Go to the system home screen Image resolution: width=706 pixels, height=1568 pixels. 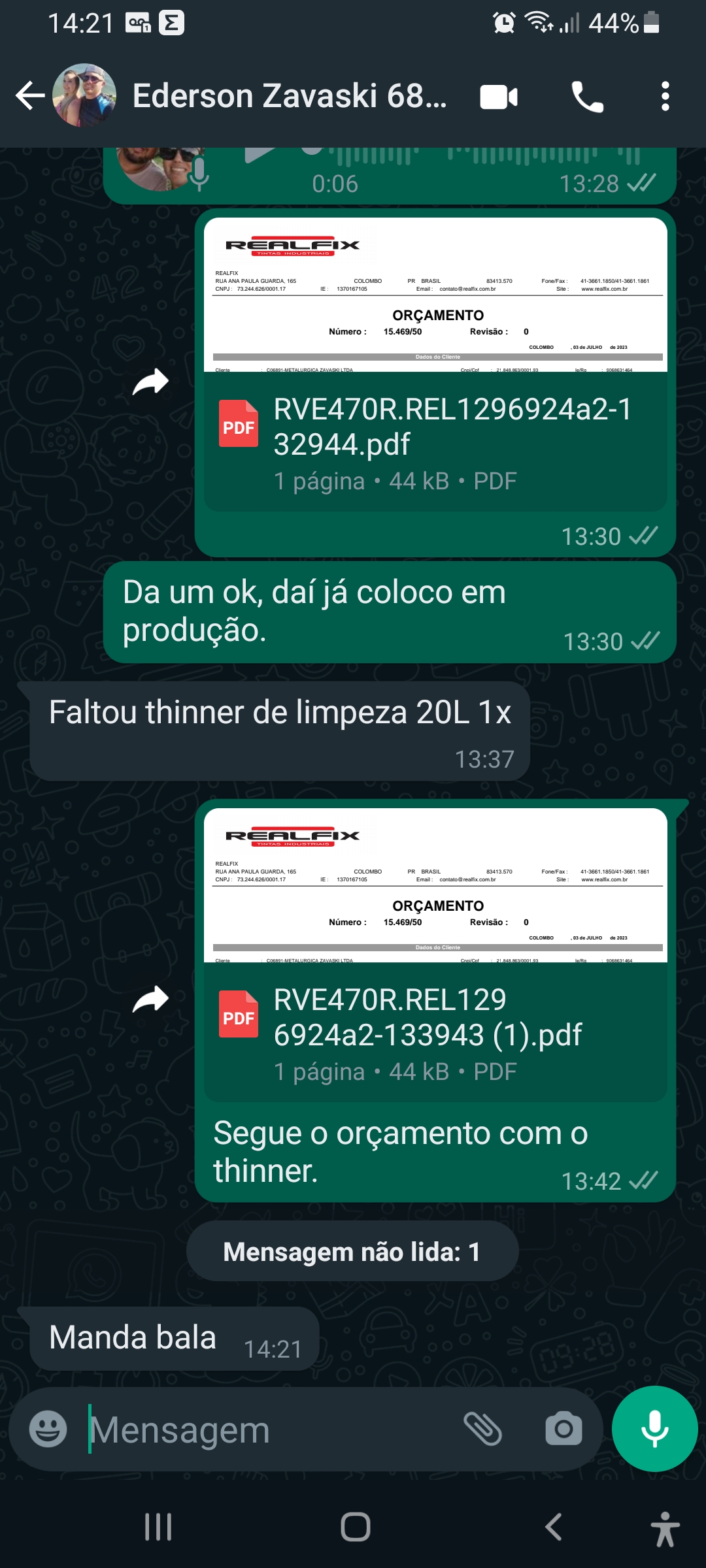355,1527
